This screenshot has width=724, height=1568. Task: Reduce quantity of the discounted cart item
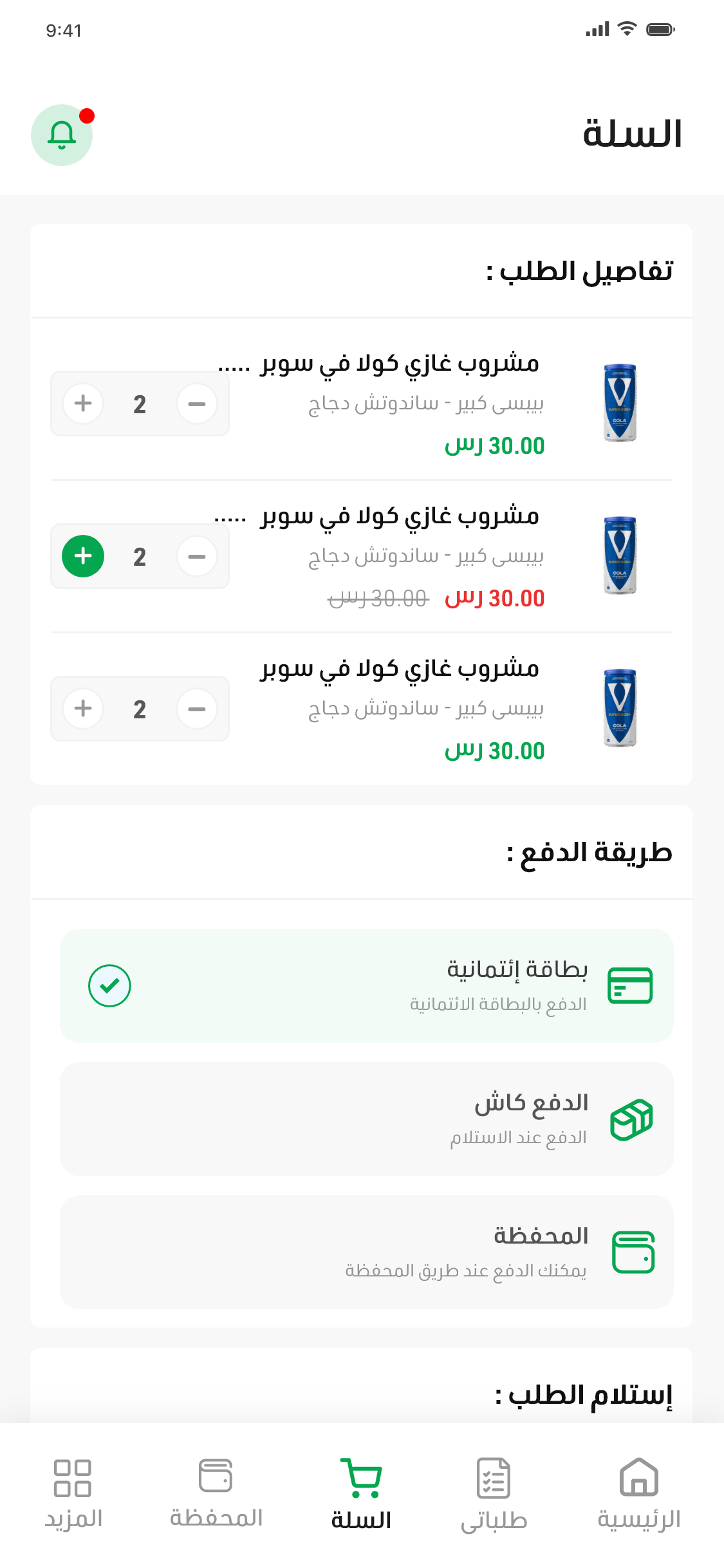[196, 556]
